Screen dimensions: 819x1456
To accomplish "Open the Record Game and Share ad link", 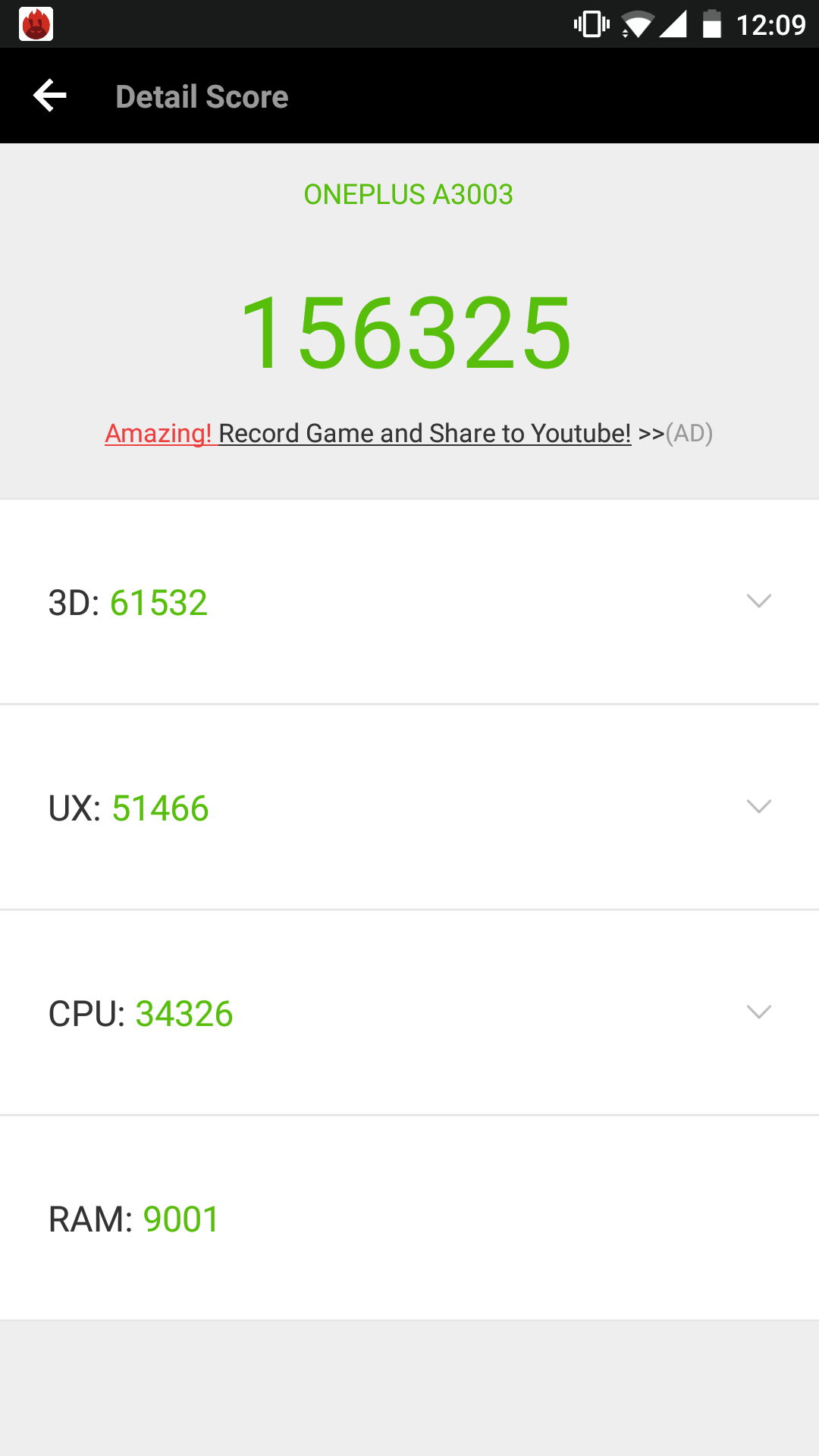I will [409, 434].
